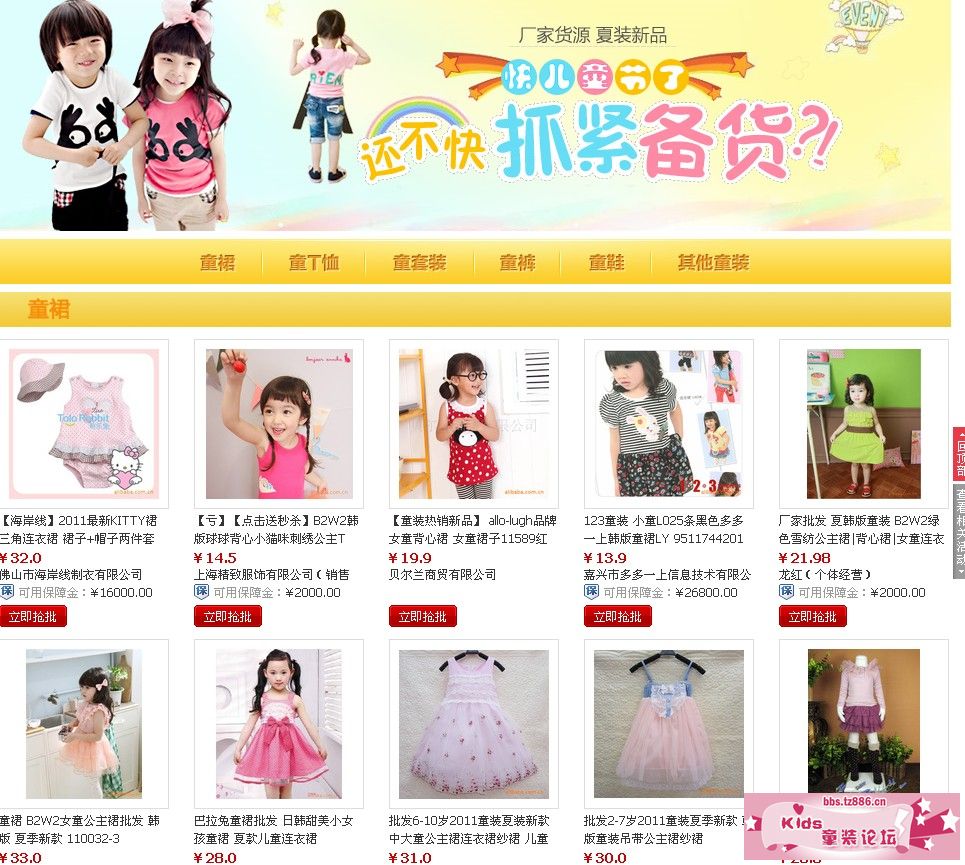The image size is (965, 865).
Task: Open the 其他童装 category
Action: pyautogui.click(x=713, y=263)
